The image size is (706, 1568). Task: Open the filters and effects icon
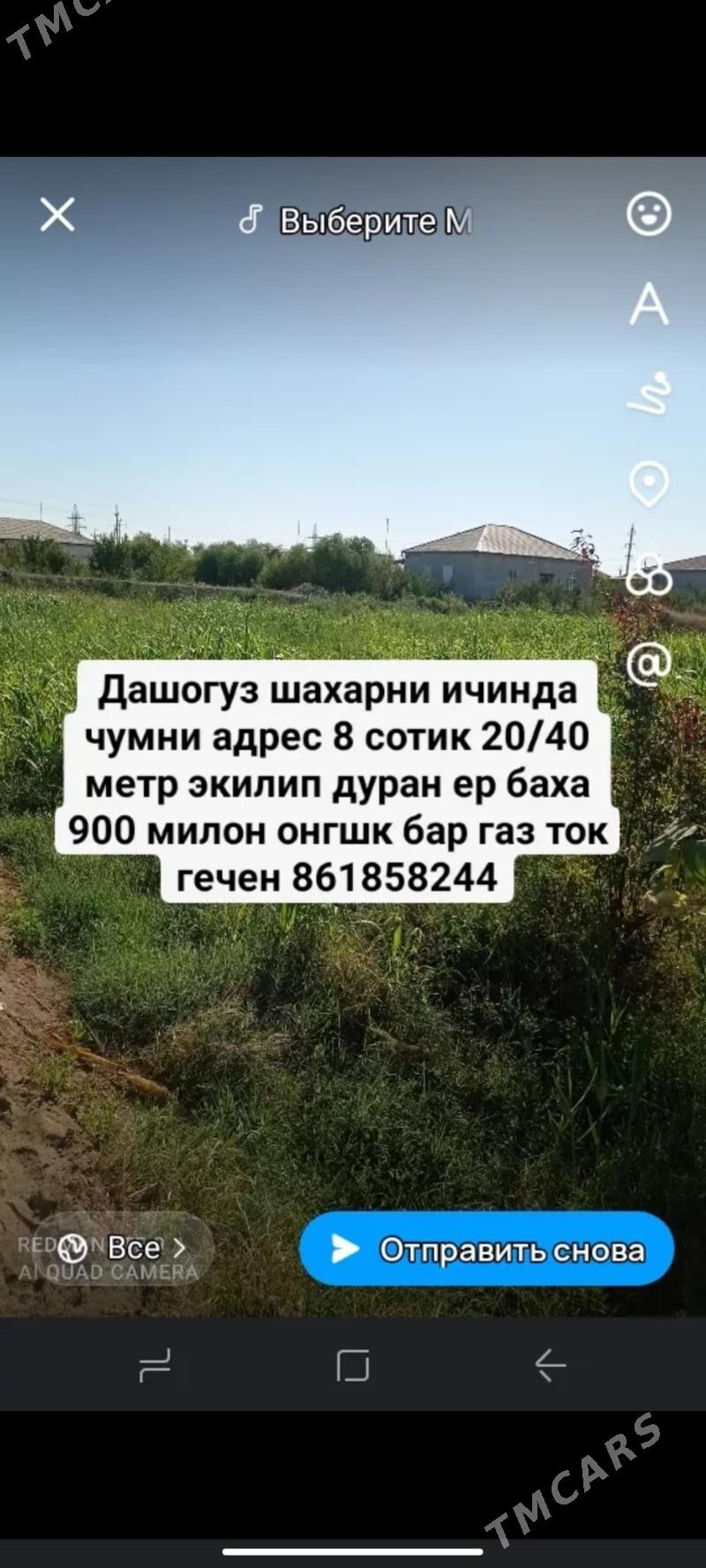[649, 574]
